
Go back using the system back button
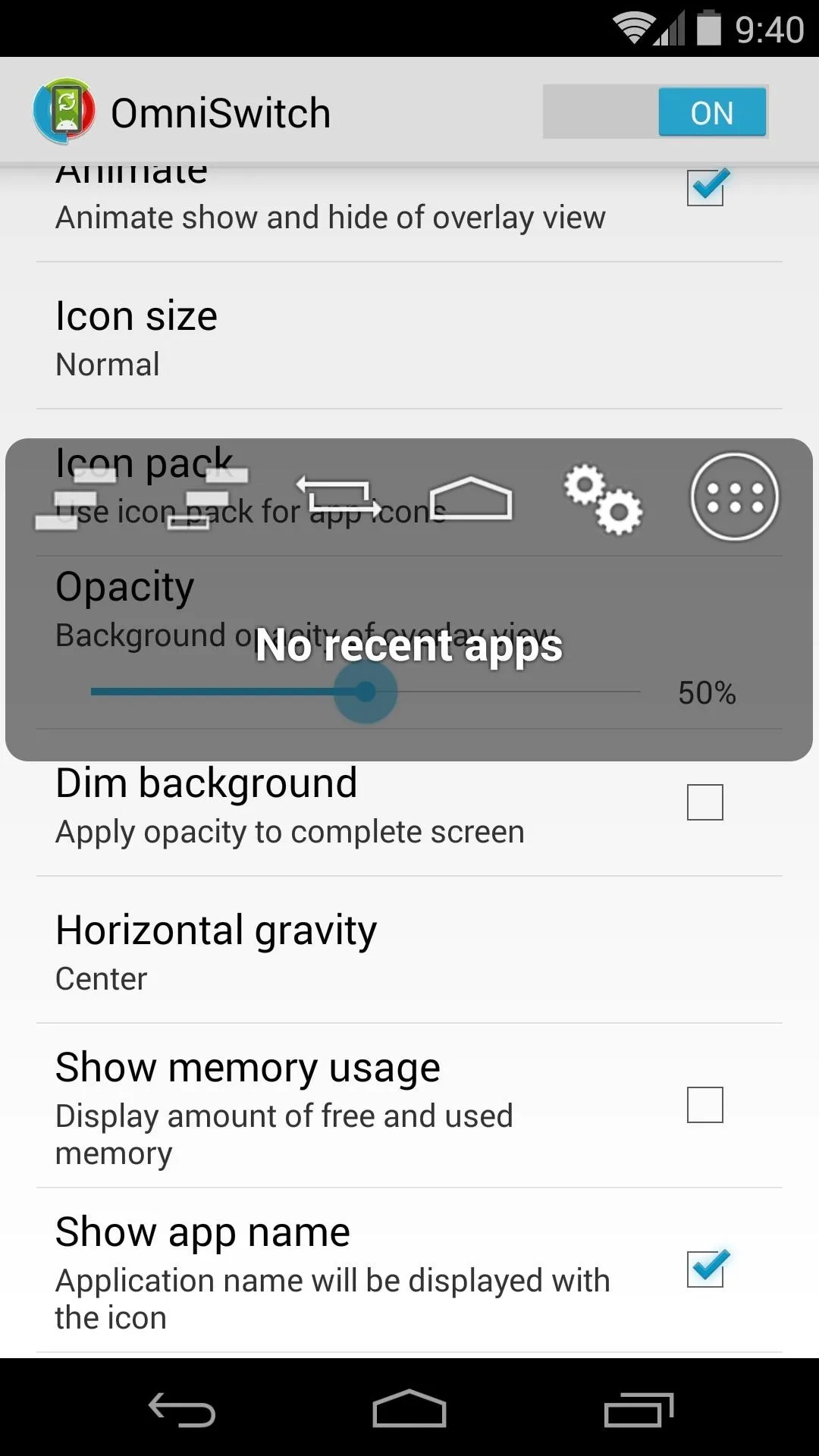(182, 1410)
